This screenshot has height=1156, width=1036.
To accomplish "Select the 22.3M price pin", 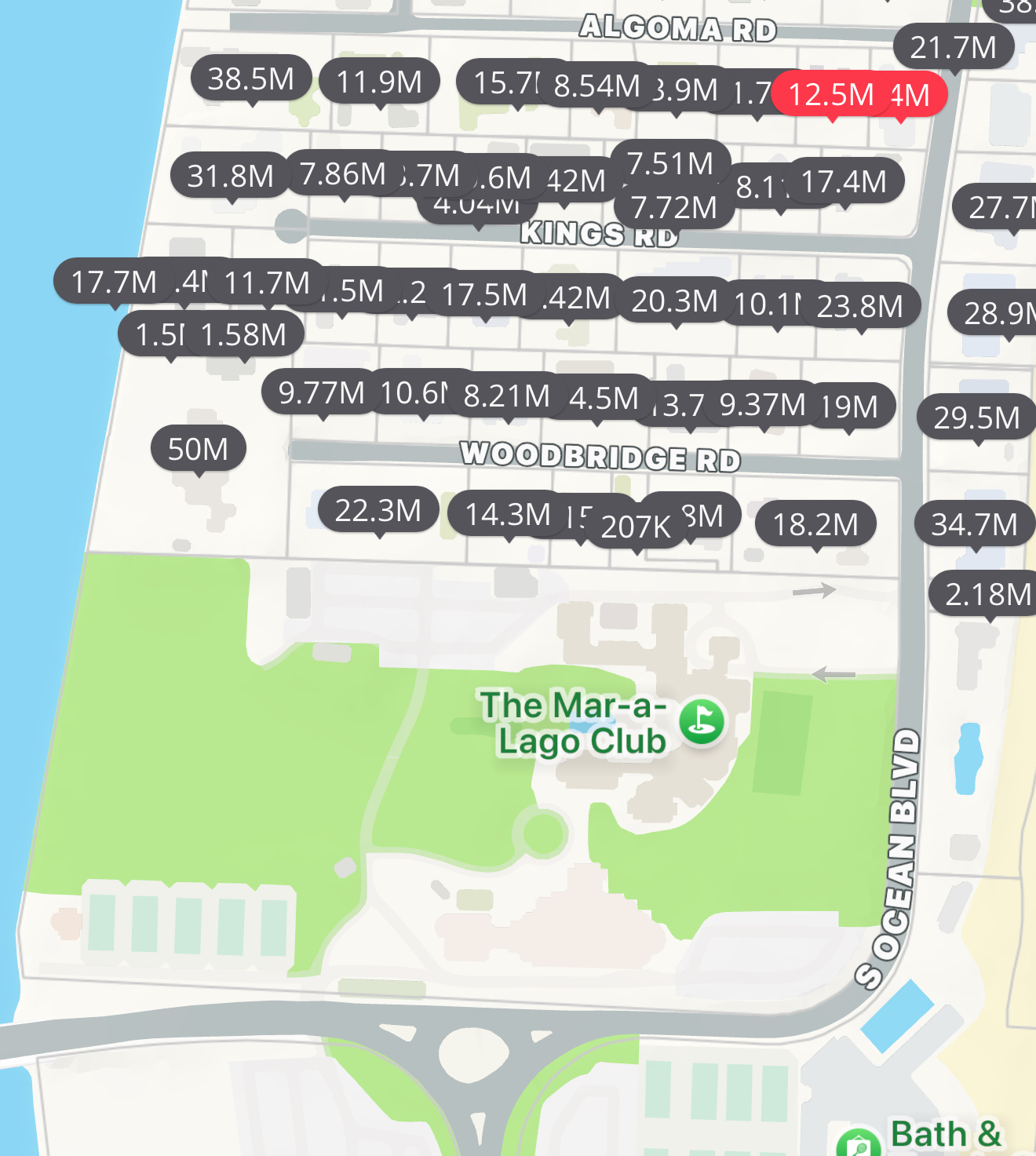I will 378,511.
